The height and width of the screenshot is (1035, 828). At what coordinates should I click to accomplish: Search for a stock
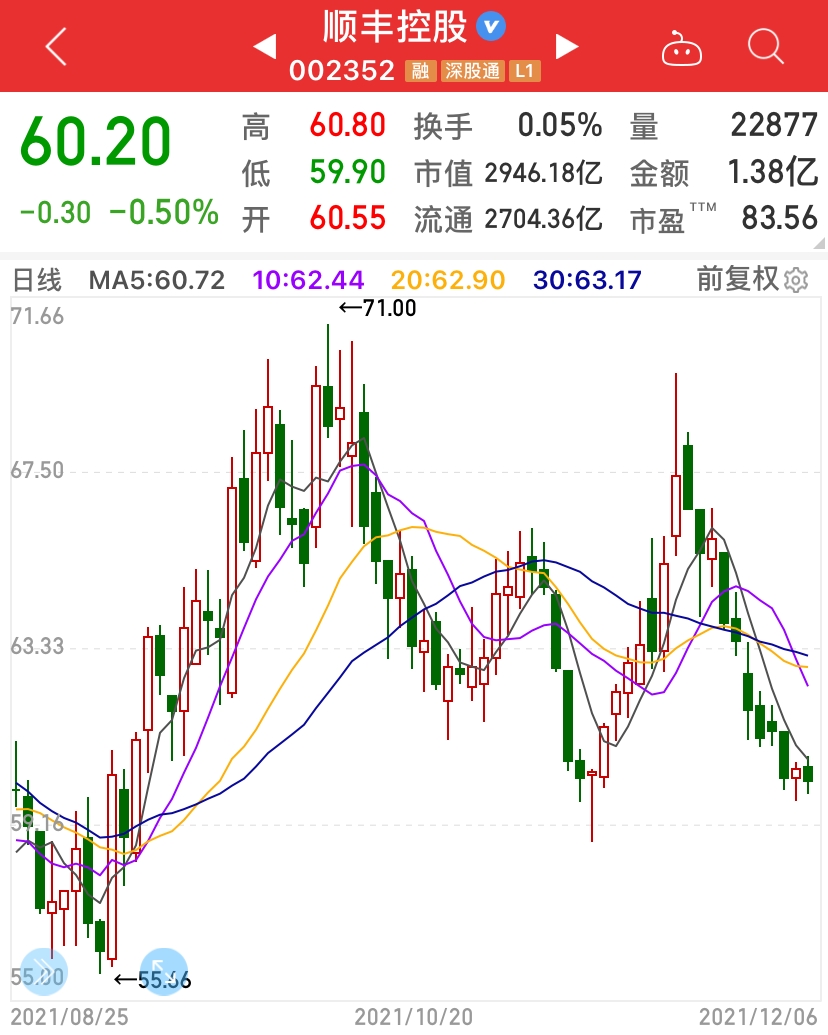(x=765, y=46)
